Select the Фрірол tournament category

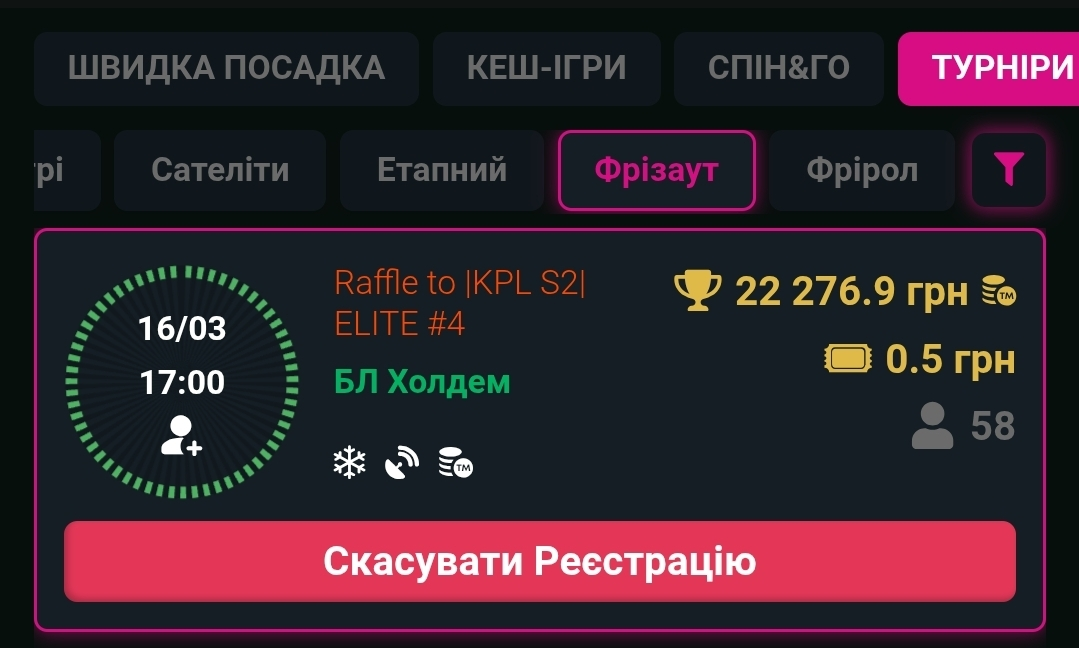[x=861, y=170]
